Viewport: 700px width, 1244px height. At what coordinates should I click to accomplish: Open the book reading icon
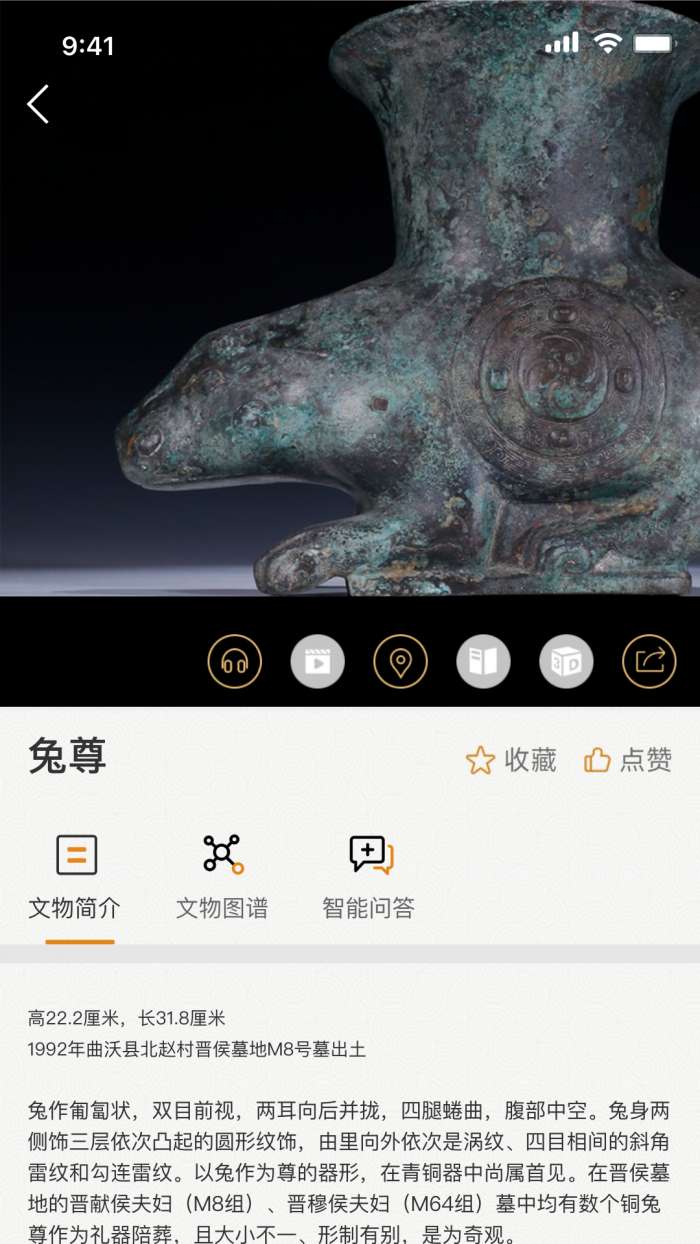pyautogui.click(x=484, y=662)
